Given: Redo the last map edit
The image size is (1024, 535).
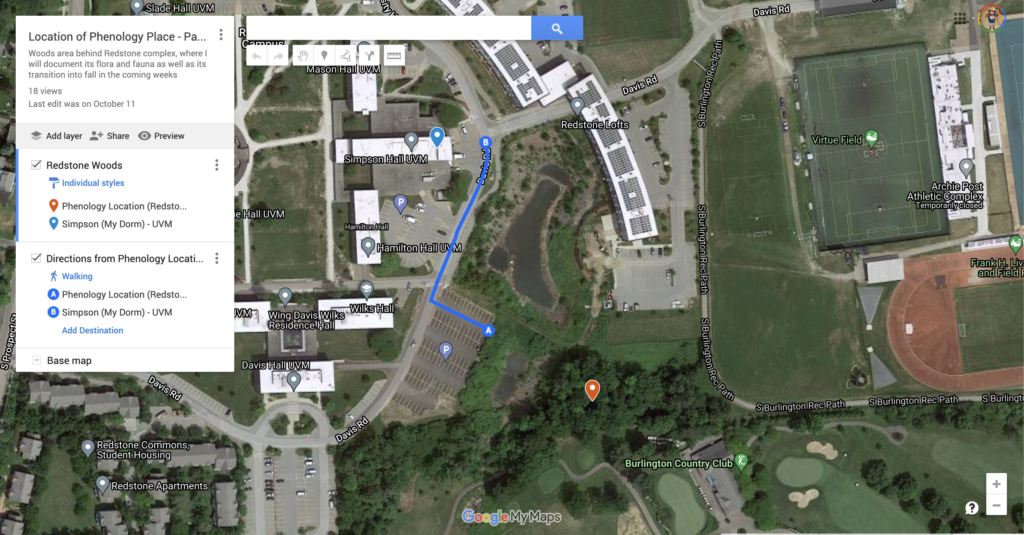Looking at the screenshot, I should tap(278, 56).
